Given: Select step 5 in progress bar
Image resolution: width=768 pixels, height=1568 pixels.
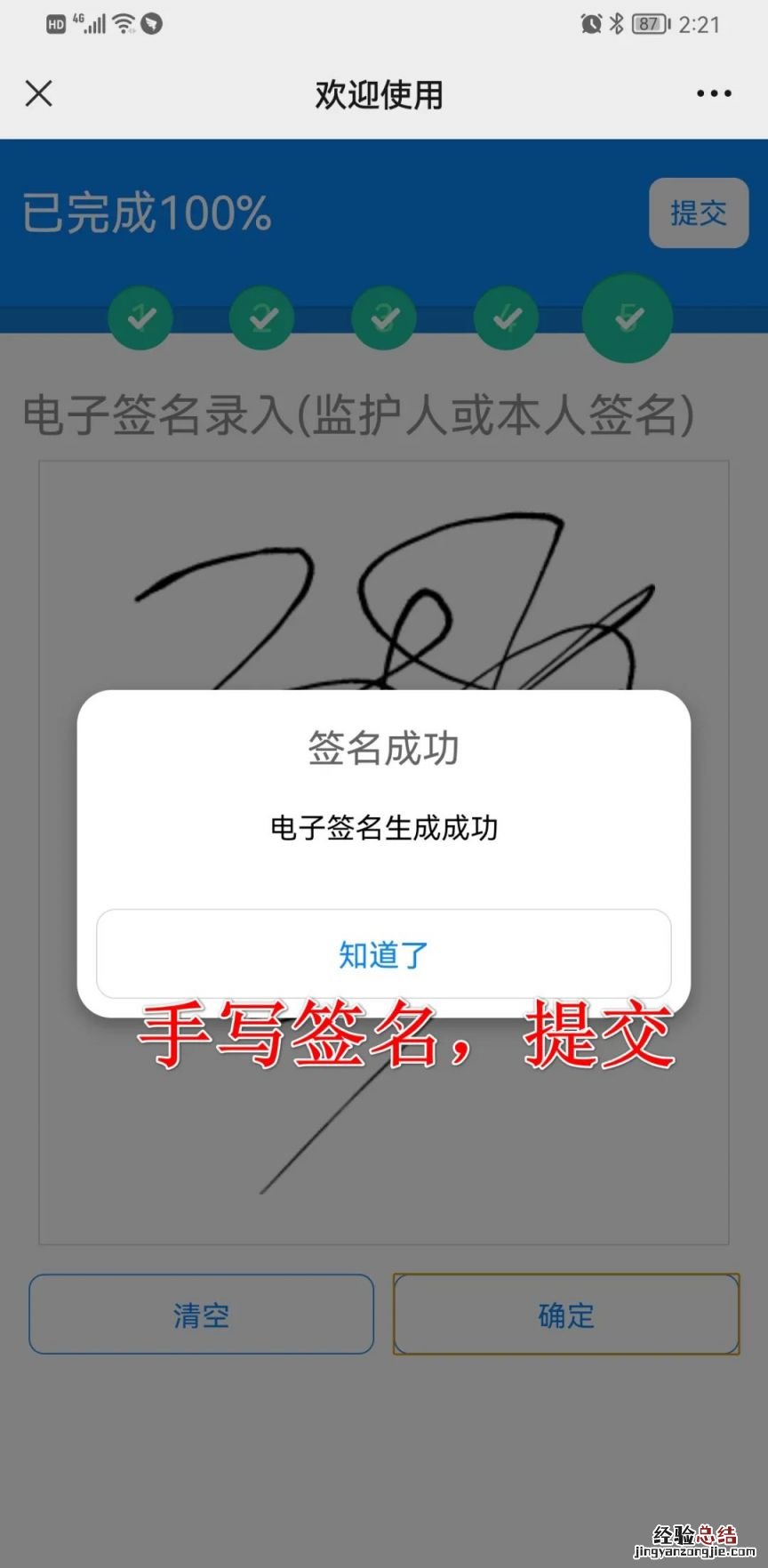Looking at the screenshot, I should click(628, 318).
